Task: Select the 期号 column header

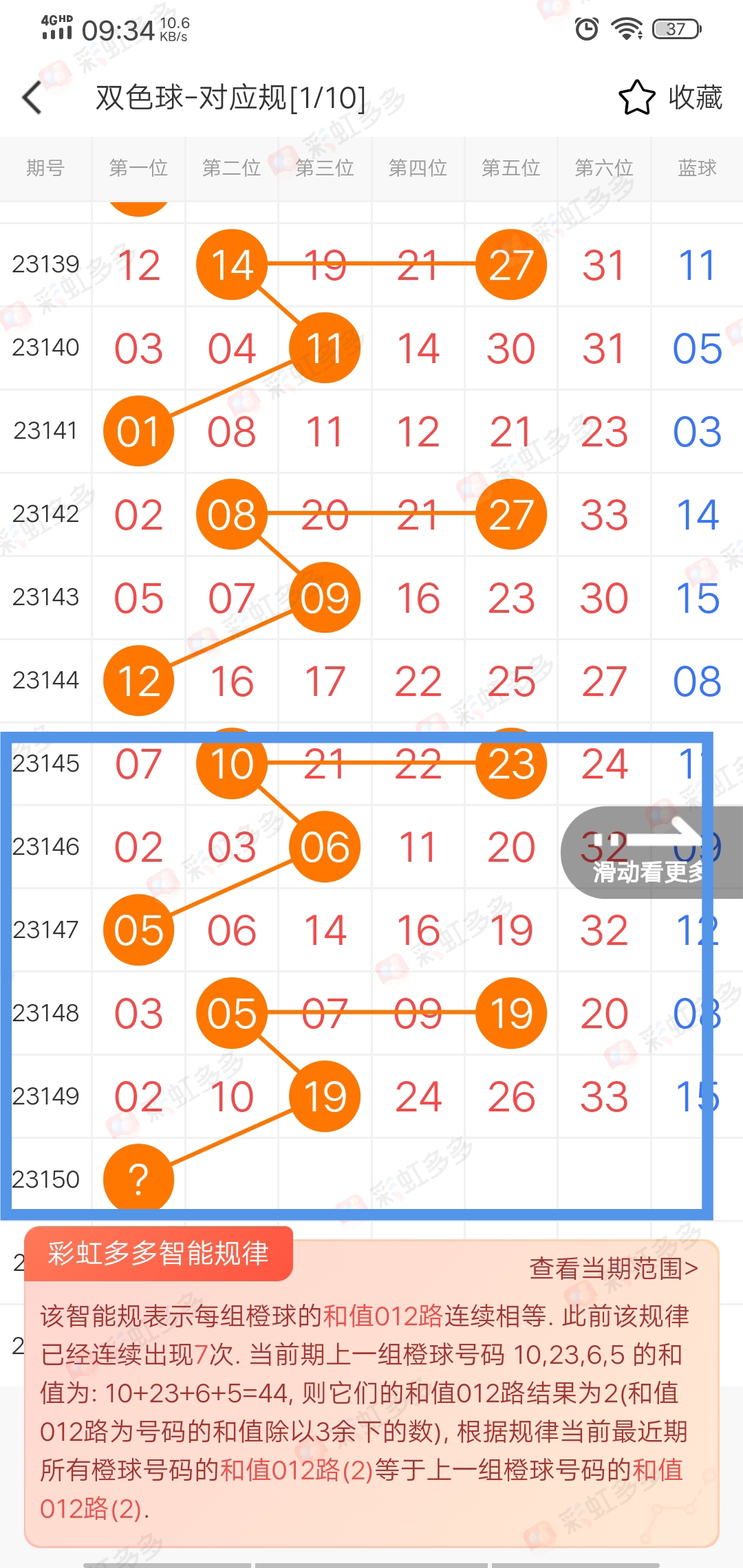Action: (x=44, y=168)
